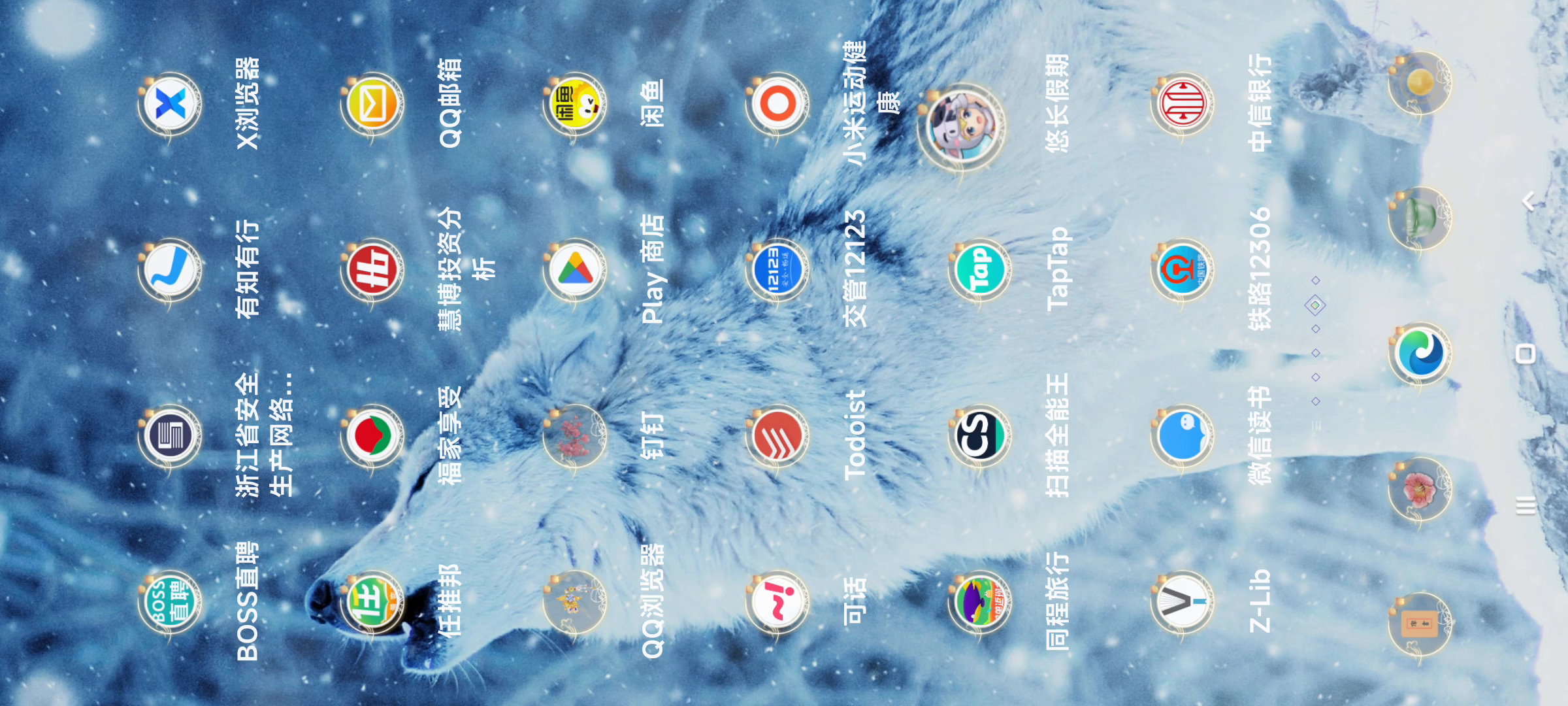Viewport: 1568px width, 706px height.
Task: Open the X浏览器 app
Action: coord(170,105)
